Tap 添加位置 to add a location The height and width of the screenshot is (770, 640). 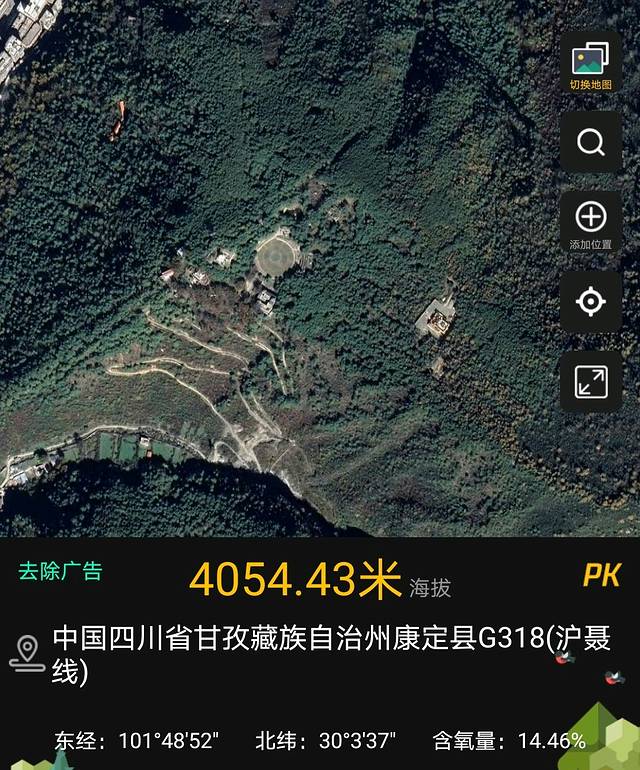point(590,222)
